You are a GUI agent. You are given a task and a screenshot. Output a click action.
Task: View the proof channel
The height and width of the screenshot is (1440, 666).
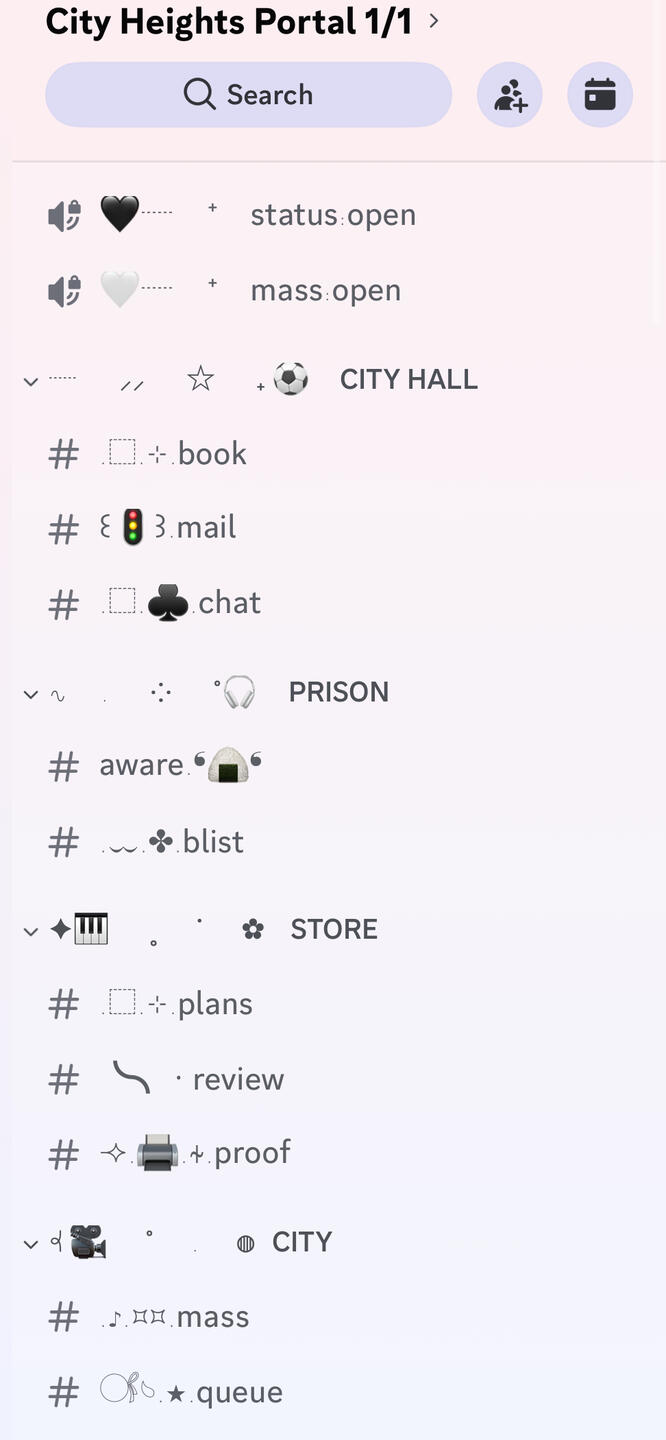tap(252, 1153)
